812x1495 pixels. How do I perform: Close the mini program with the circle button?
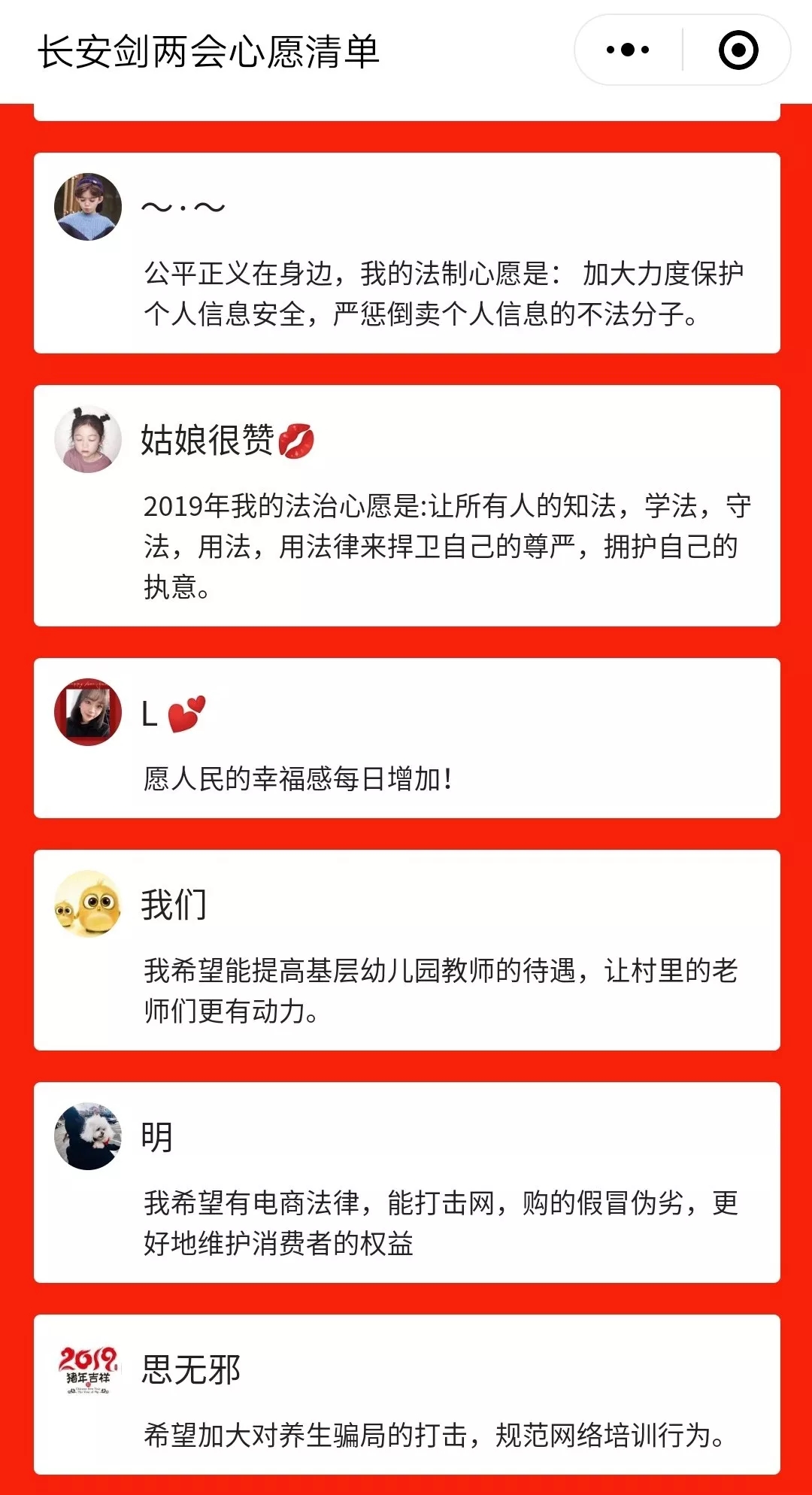[x=738, y=50]
